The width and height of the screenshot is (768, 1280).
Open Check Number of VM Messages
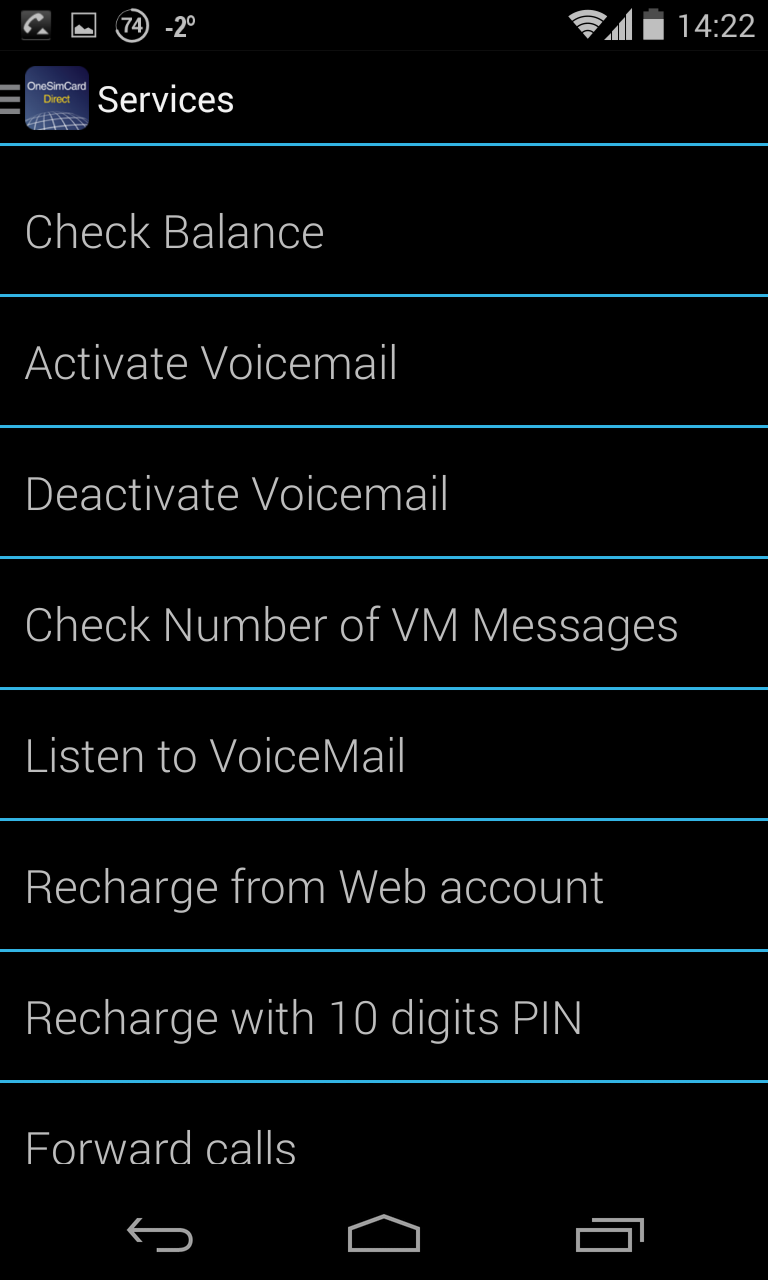(384, 624)
